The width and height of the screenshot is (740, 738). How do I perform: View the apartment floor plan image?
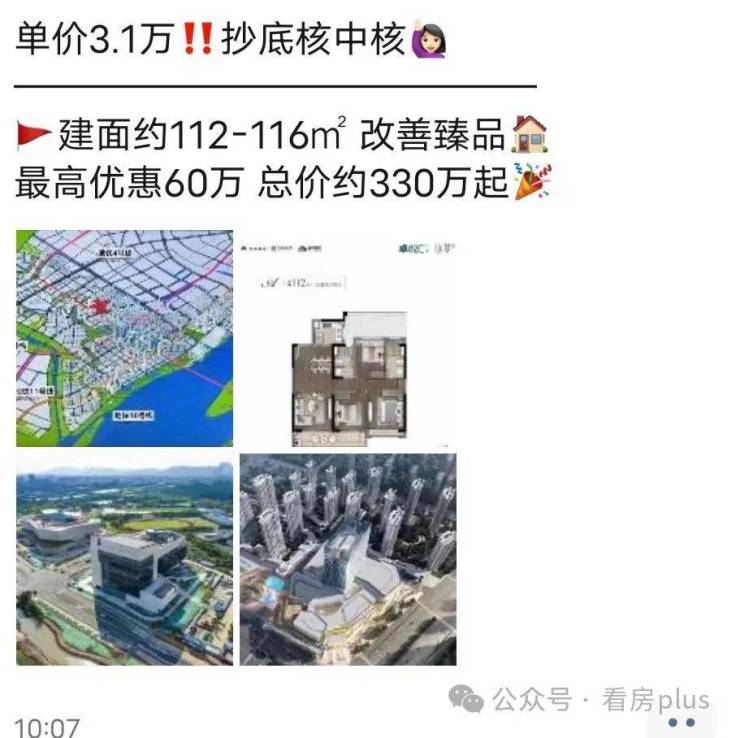click(347, 338)
